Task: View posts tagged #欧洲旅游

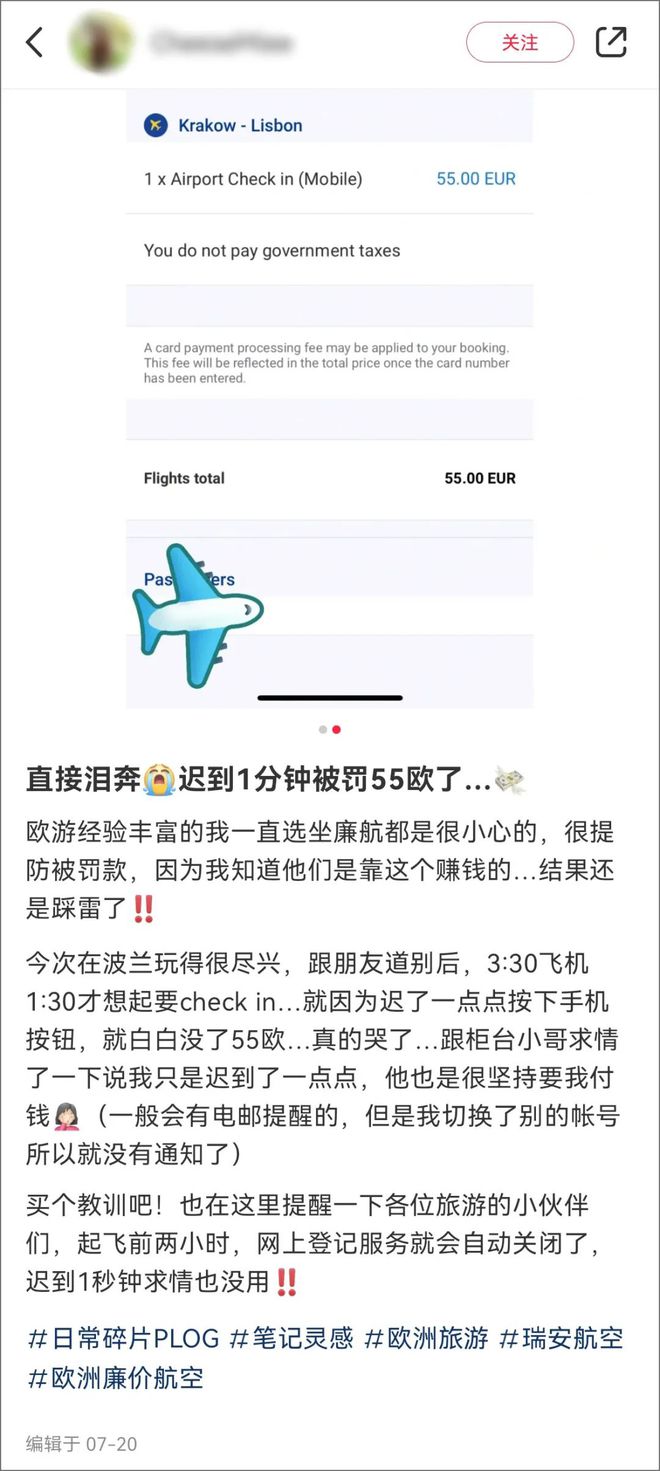Action: pos(426,1338)
